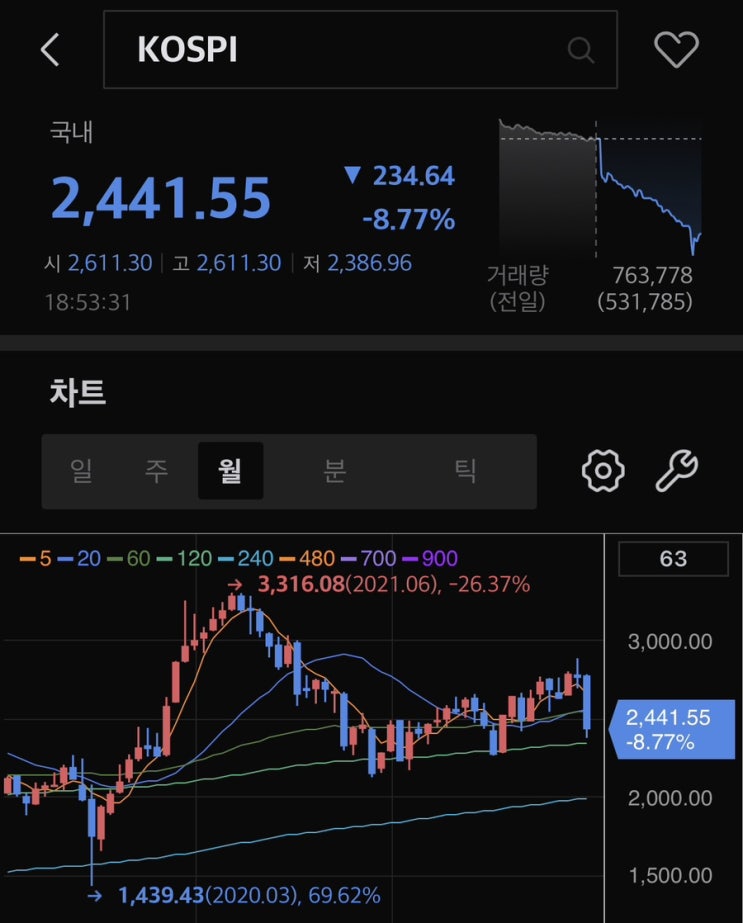Screen dimensions: 743x923
Task: Open chart settings gear icon
Action: coord(603,470)
